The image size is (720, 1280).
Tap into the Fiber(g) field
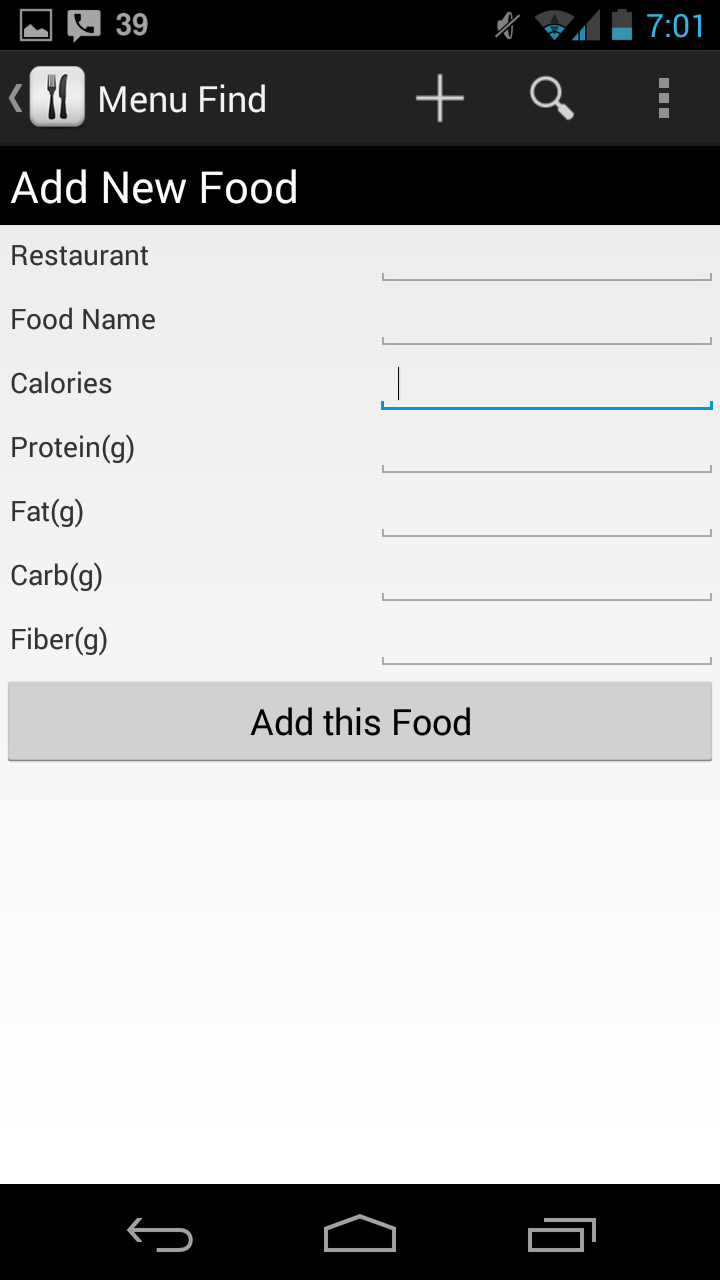(546, 643)
